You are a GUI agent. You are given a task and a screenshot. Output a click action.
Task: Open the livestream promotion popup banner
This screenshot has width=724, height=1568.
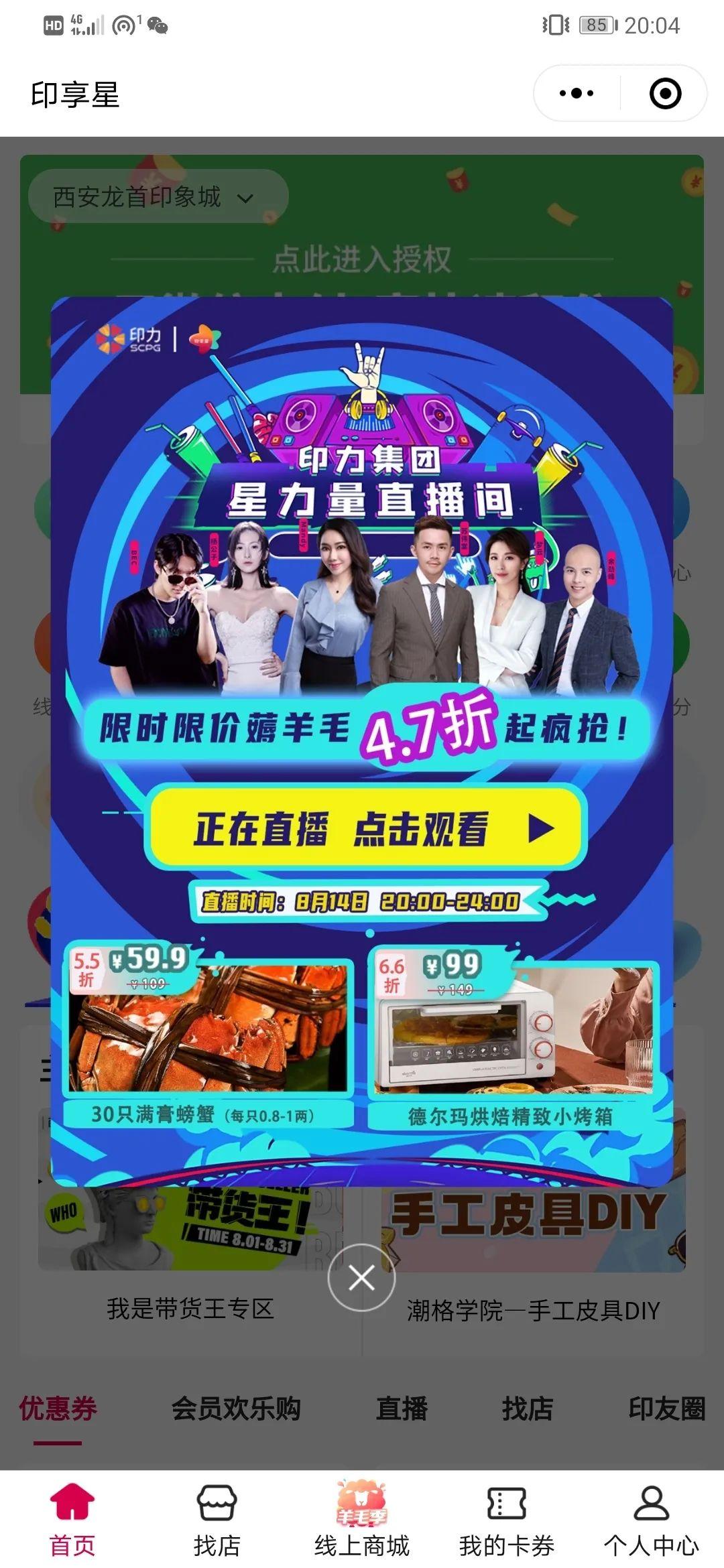(362, 742)
